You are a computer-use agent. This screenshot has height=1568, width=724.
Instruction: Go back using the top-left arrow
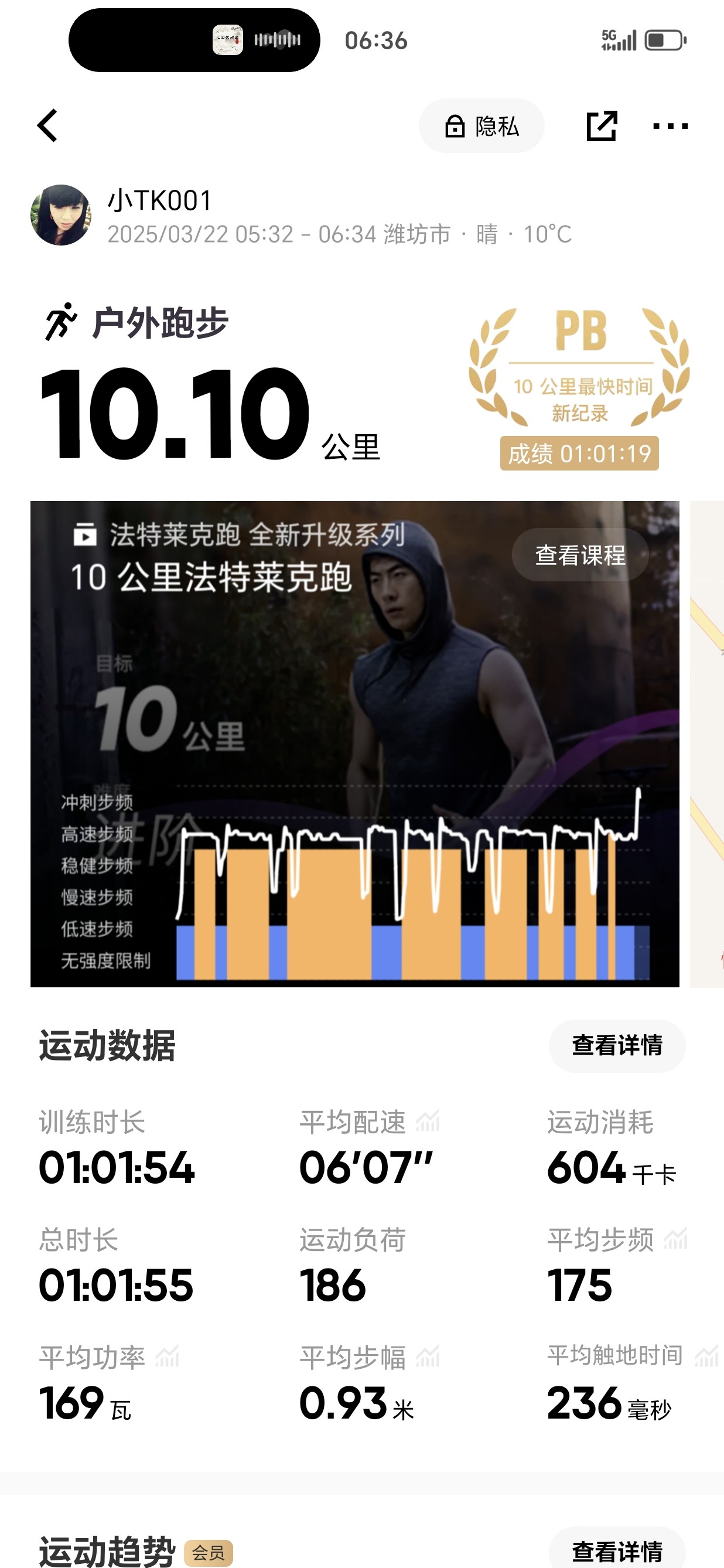click(x=47, y=125)
